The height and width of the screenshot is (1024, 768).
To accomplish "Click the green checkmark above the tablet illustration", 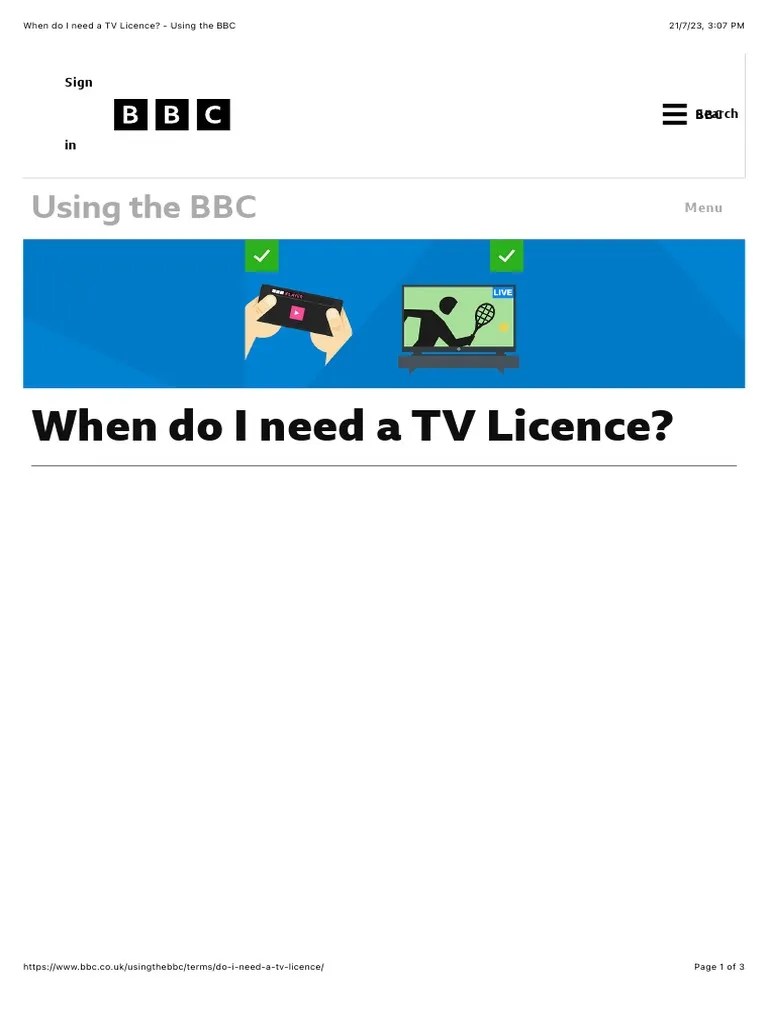I will point(262,256).
